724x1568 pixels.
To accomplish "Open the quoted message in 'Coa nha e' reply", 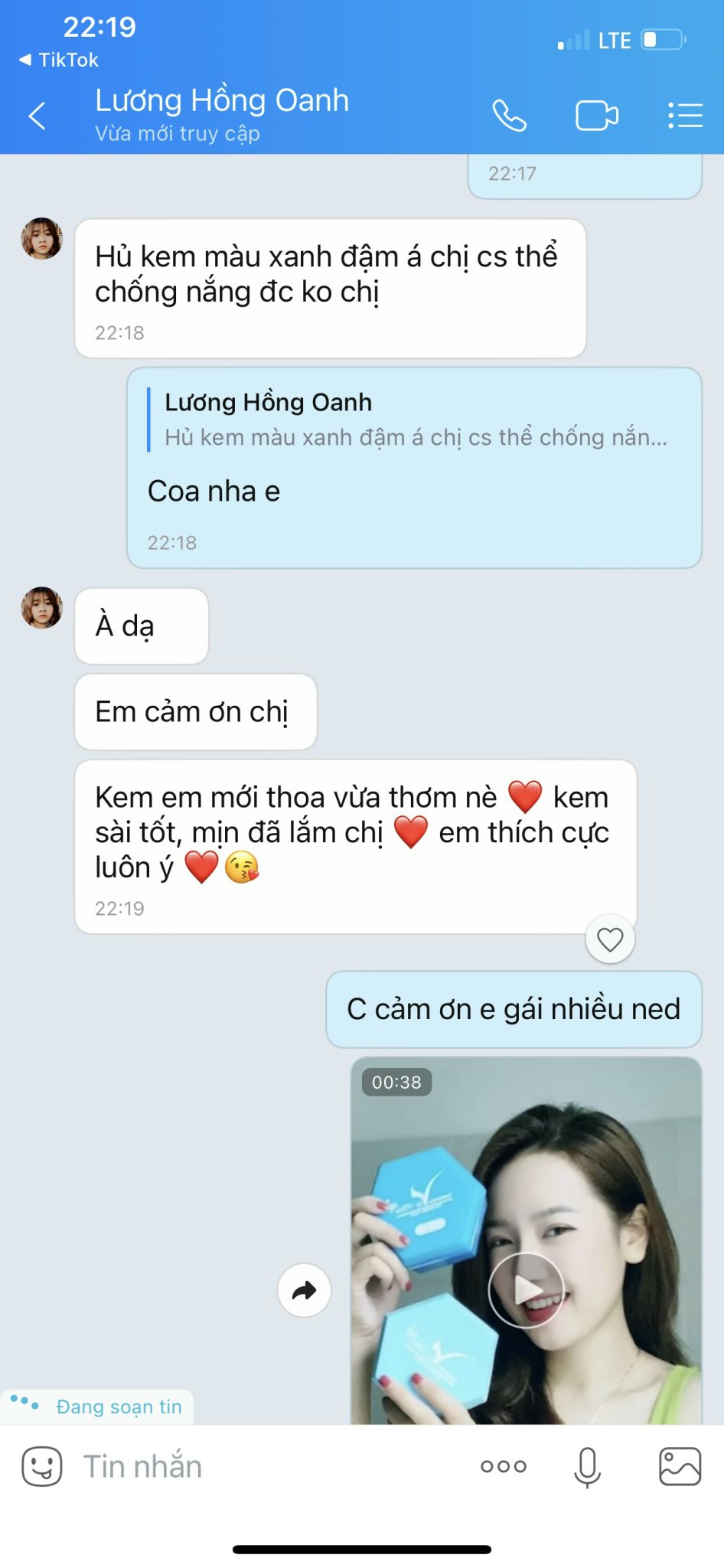I will point(416,420).
